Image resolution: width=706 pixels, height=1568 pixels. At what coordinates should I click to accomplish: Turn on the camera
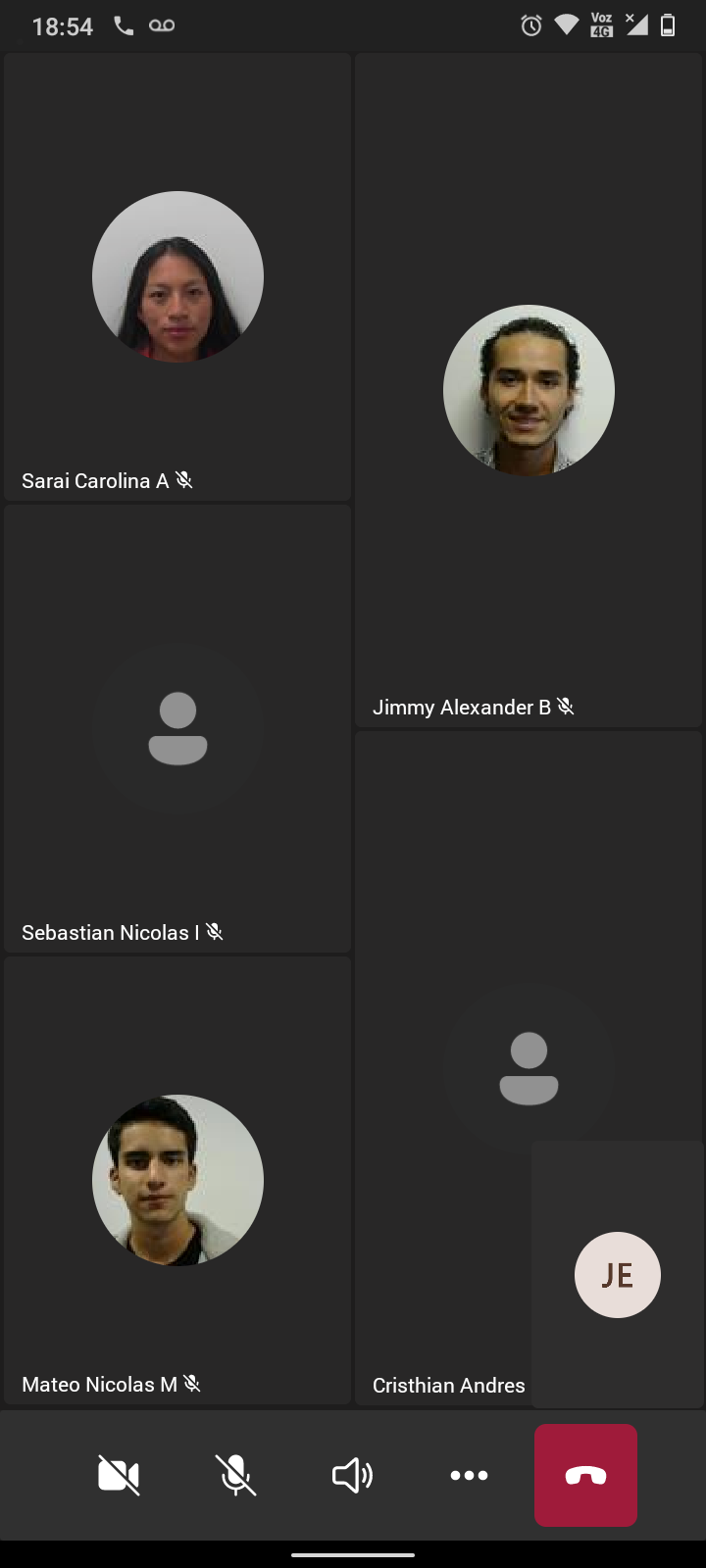(119, 1475)
